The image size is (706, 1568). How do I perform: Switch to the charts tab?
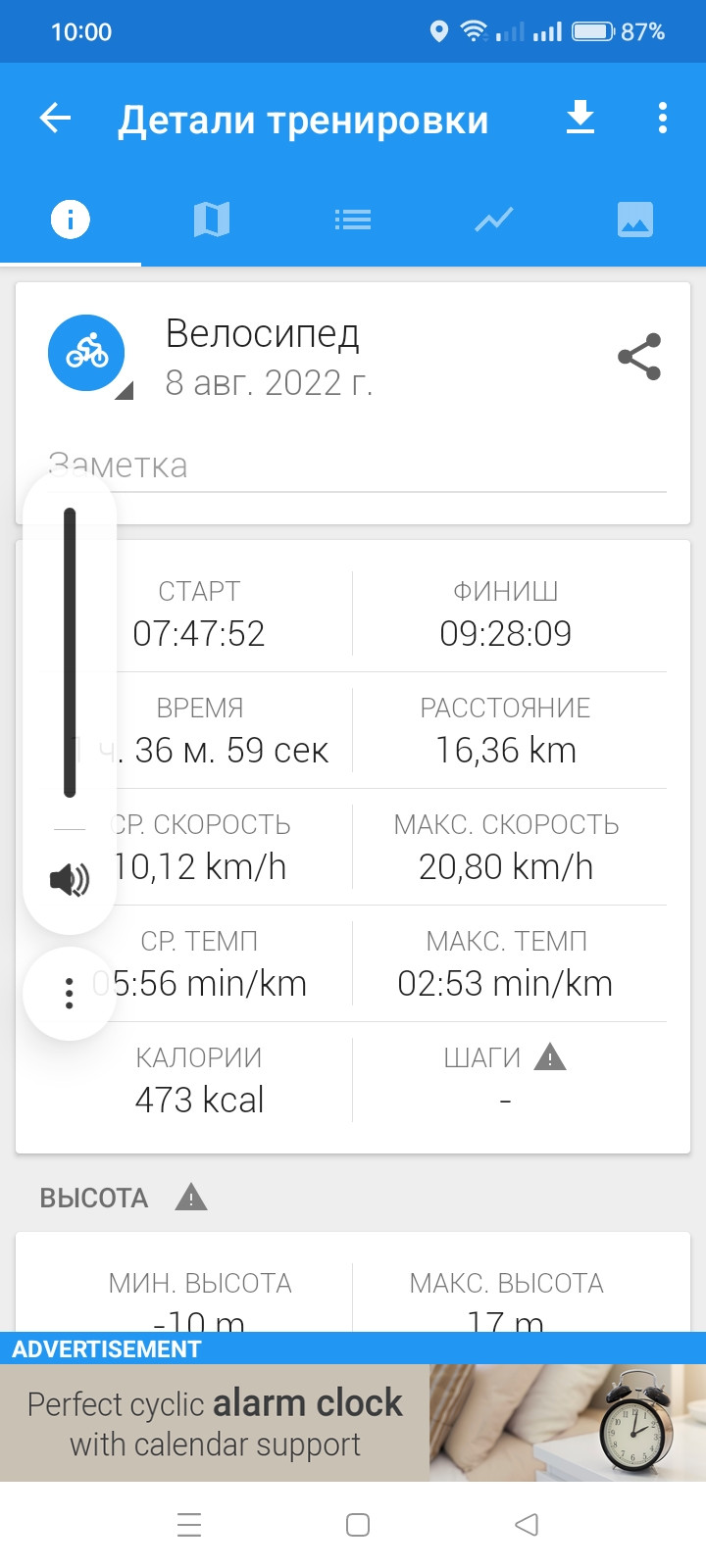point(494,220)
